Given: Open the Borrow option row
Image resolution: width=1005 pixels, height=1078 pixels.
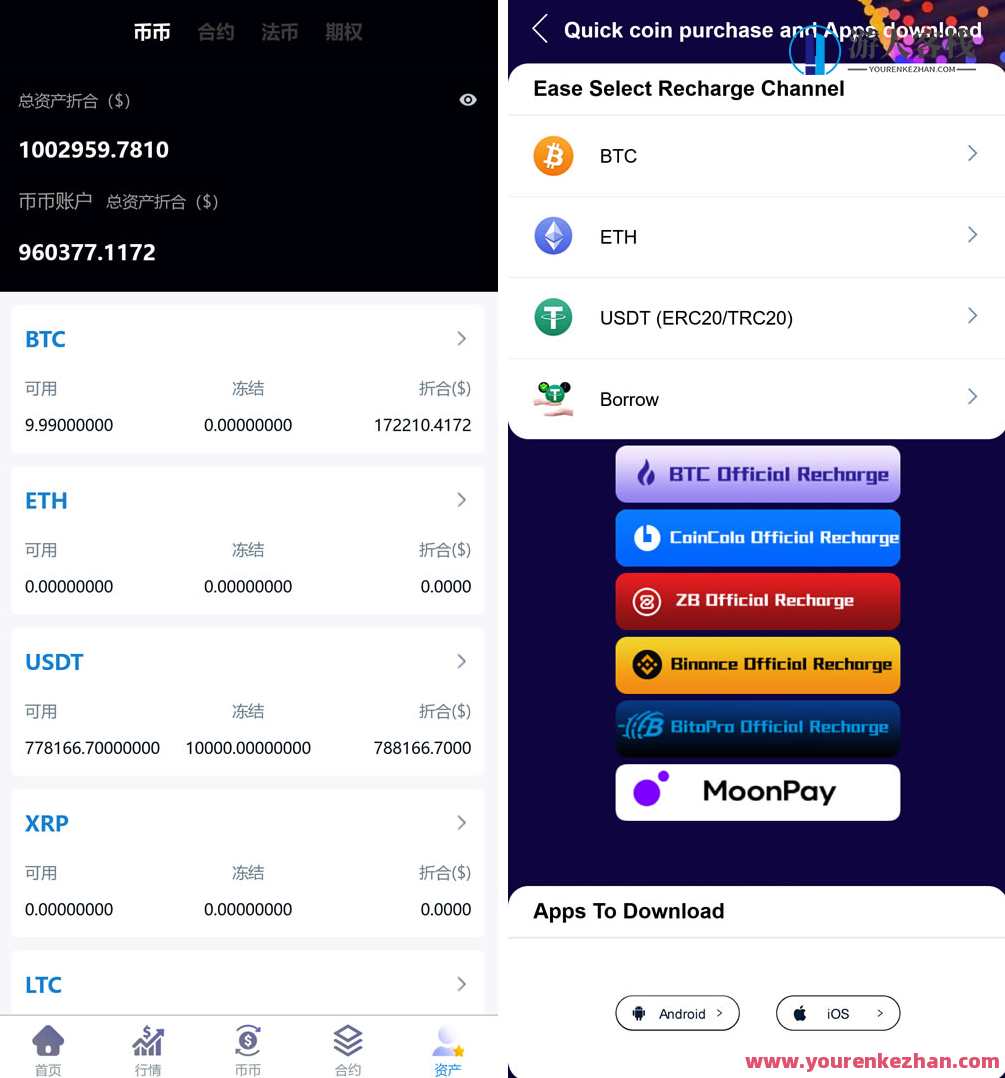Looking at the screenshot, I should tap(756, 399).
